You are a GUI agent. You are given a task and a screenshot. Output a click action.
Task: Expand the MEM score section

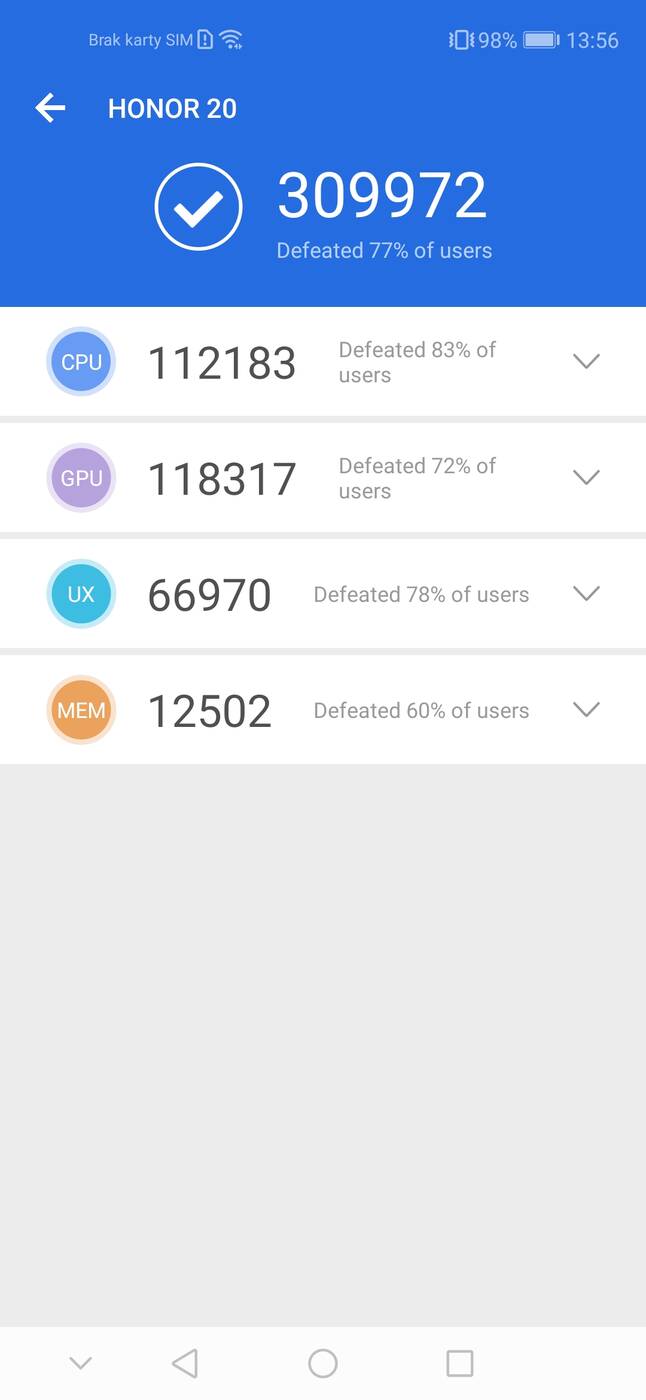click(586, 709)
